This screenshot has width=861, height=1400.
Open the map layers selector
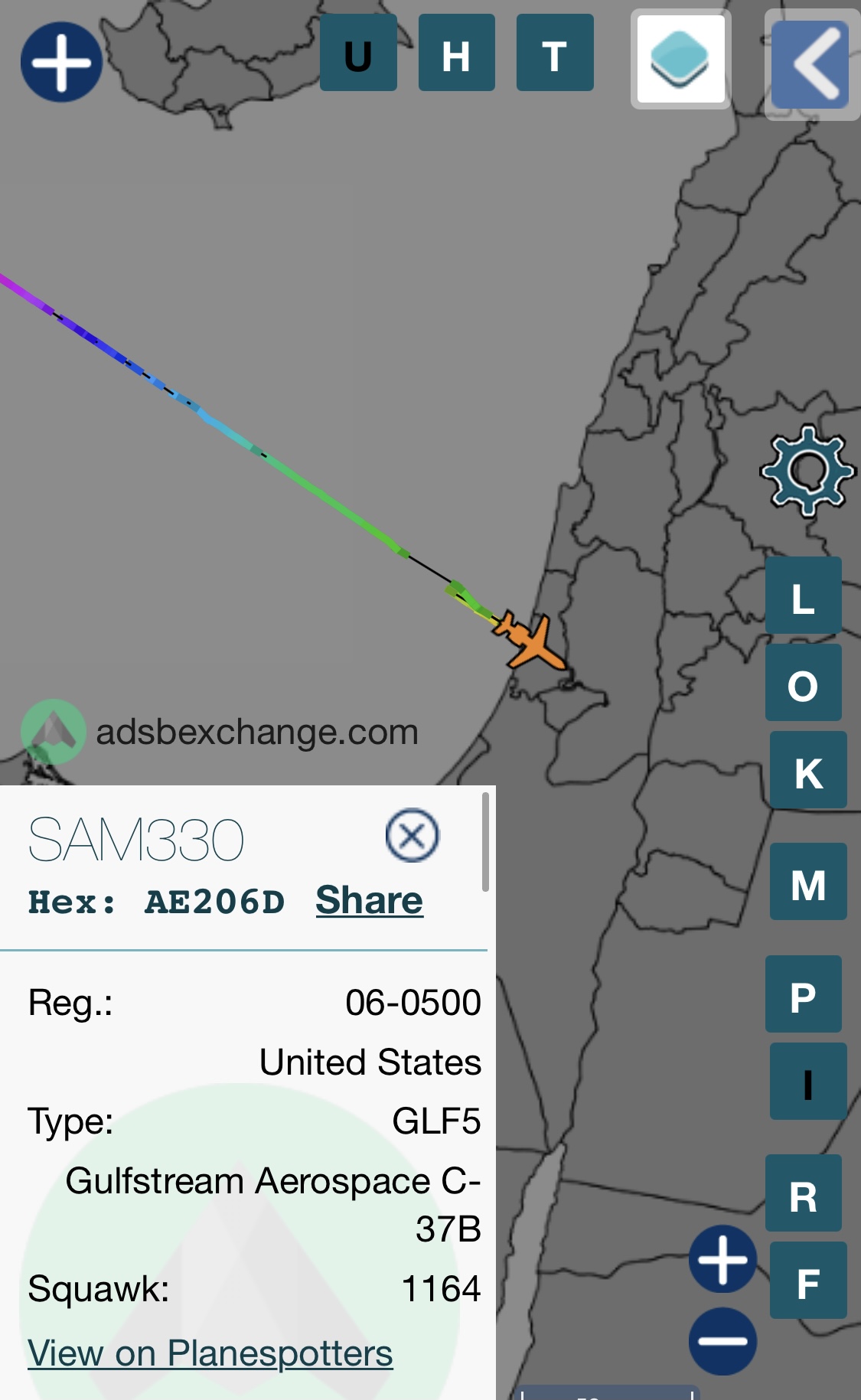[x=681, y=59]
